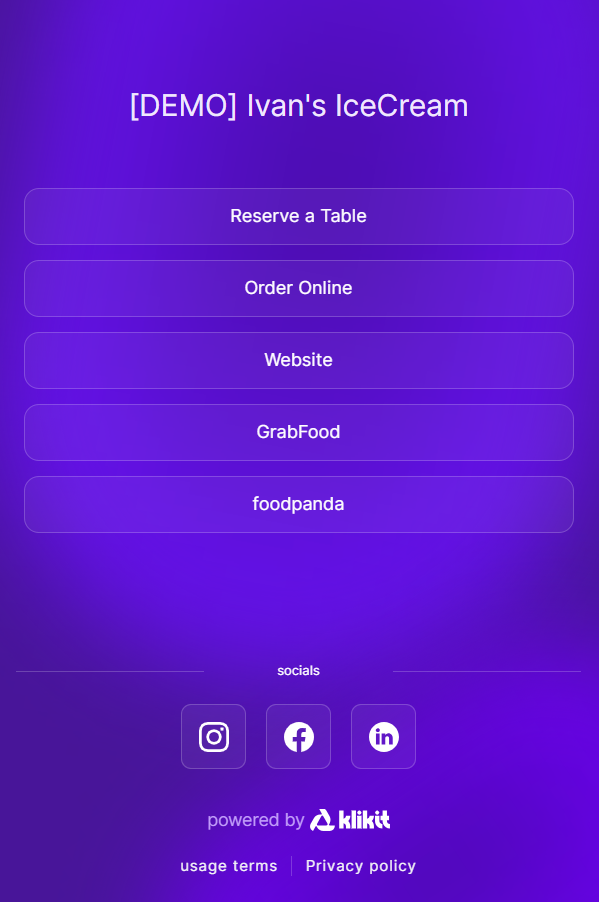
Task: Choose the foodpanda button
Action: tap(298, 504)
